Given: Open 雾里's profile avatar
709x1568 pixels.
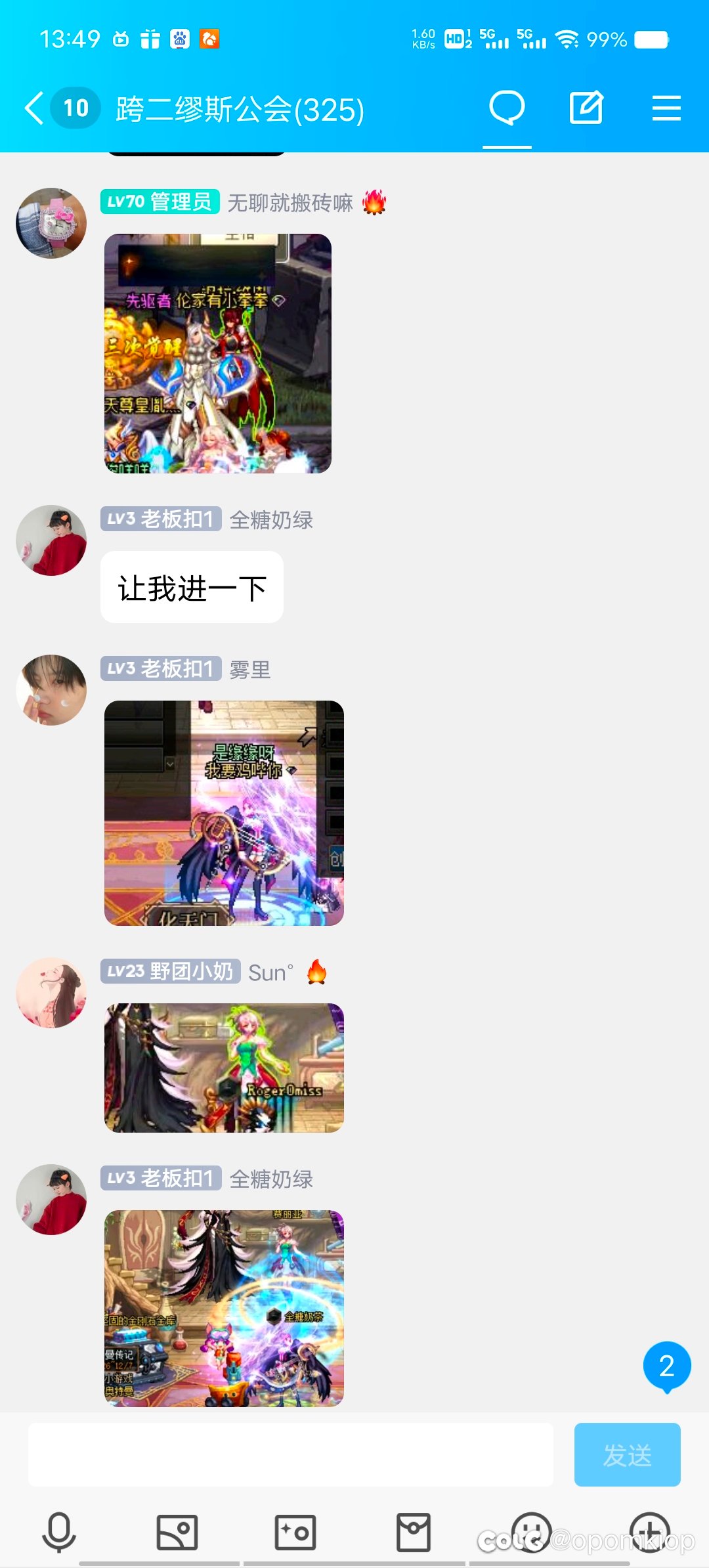Looking at the screenshot, I should tap(51, 690).
